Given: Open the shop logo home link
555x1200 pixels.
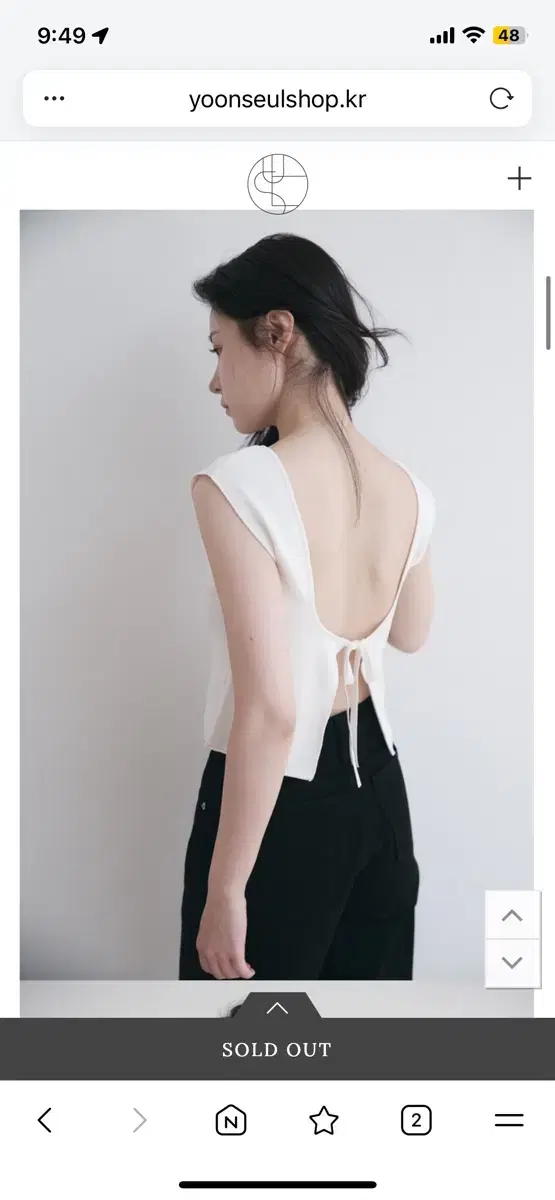Looking at the screenshot, I should click(278, 183).
